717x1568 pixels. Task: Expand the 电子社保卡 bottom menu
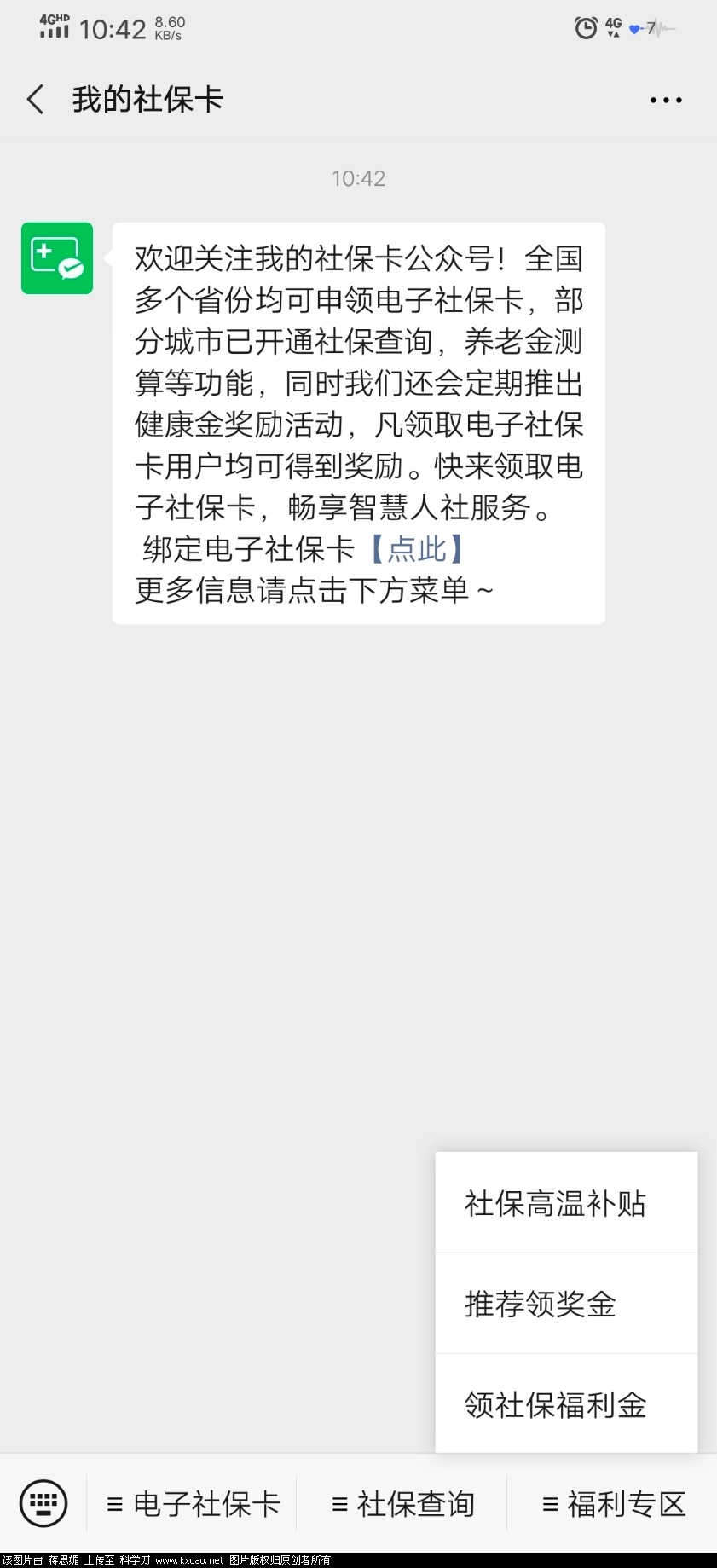[x=193, y=1504]
